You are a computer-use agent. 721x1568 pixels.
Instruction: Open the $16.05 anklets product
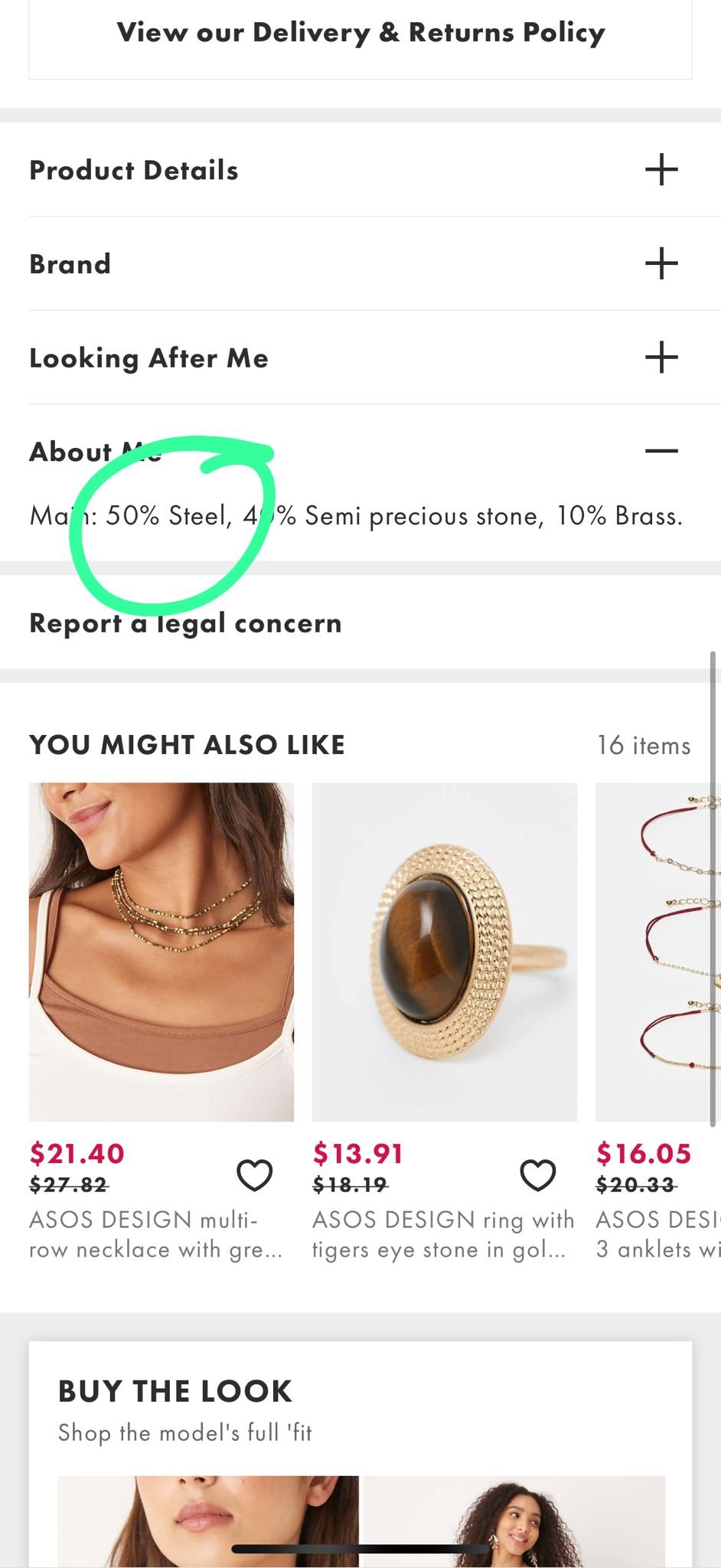[x=658, y=951]
